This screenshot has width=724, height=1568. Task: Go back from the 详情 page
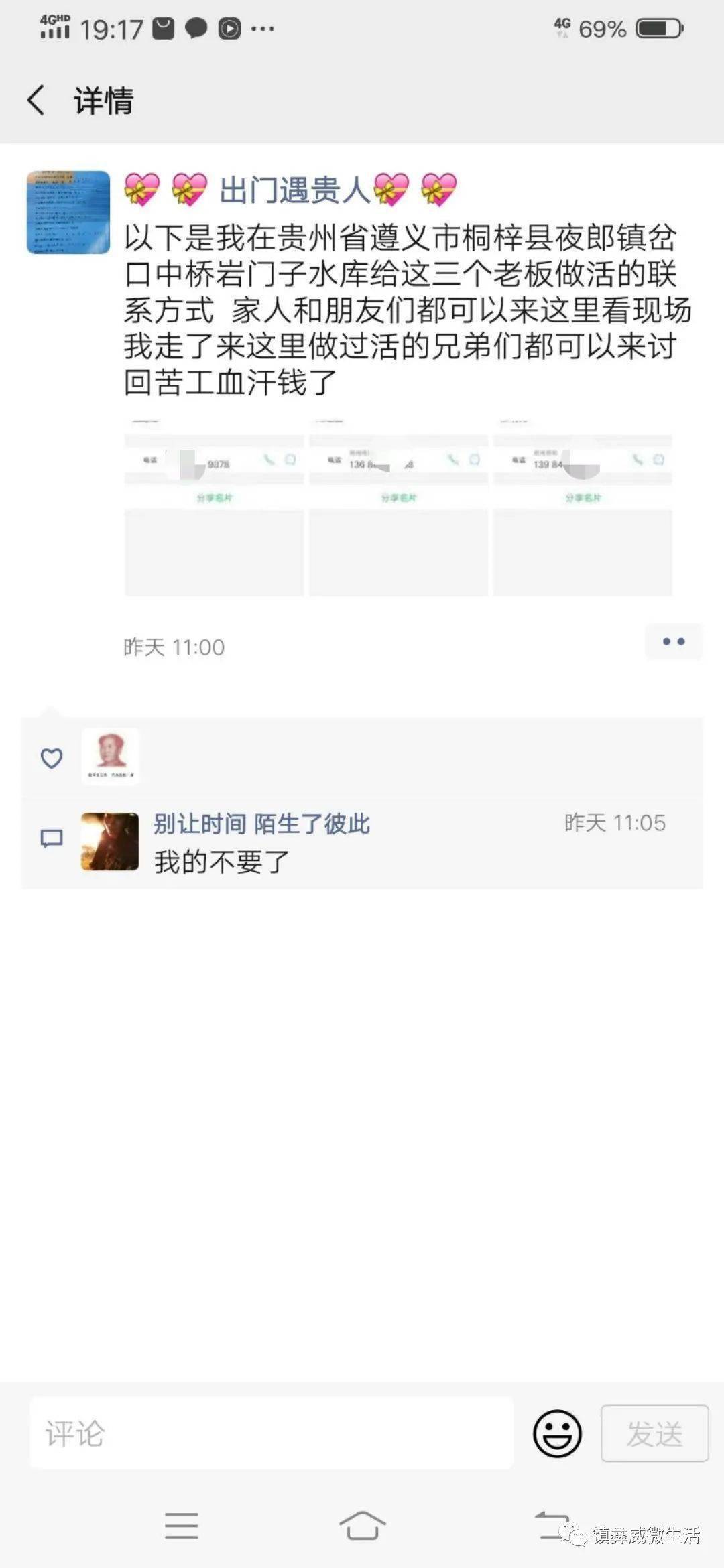tap(36, 101)
